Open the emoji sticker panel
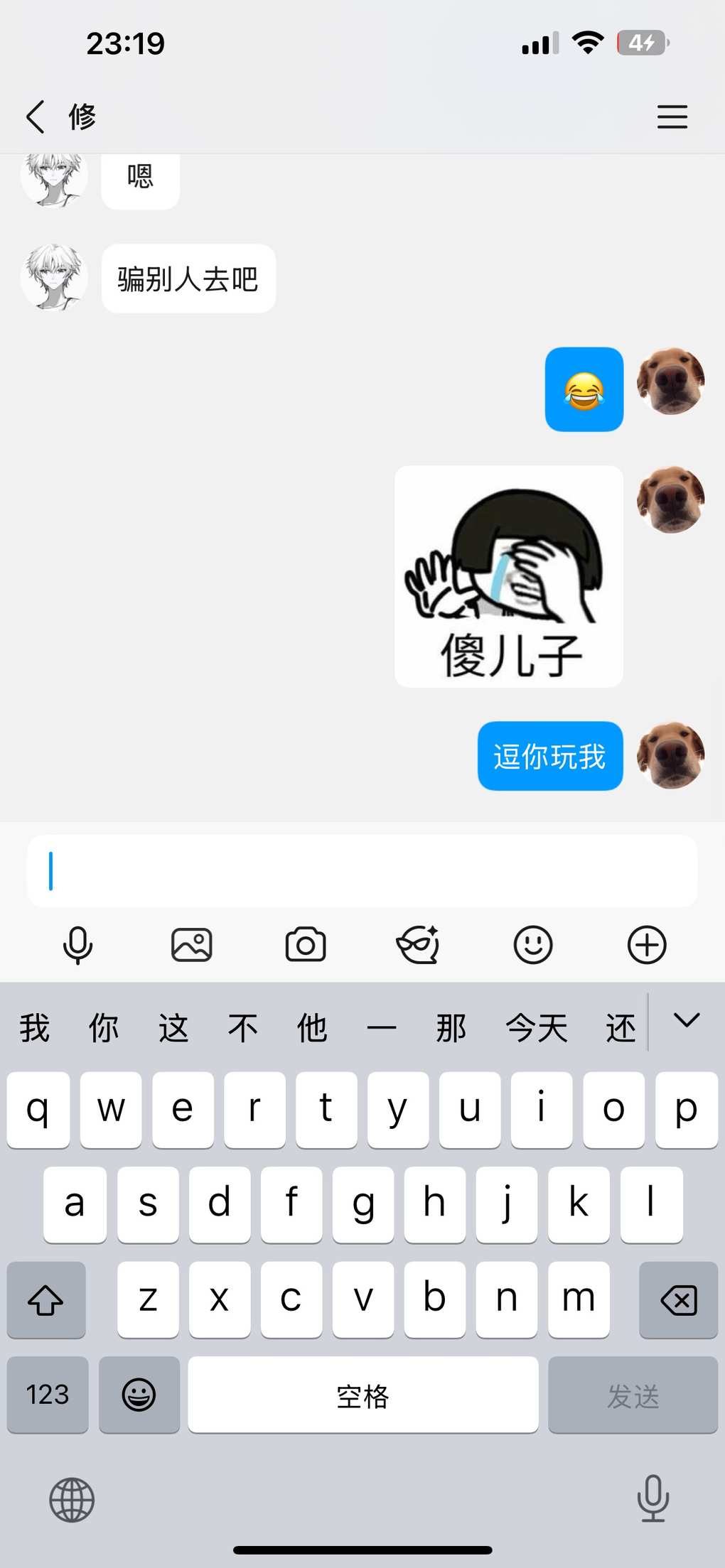Screen dimensions: 725x1568 coord(533,946)
